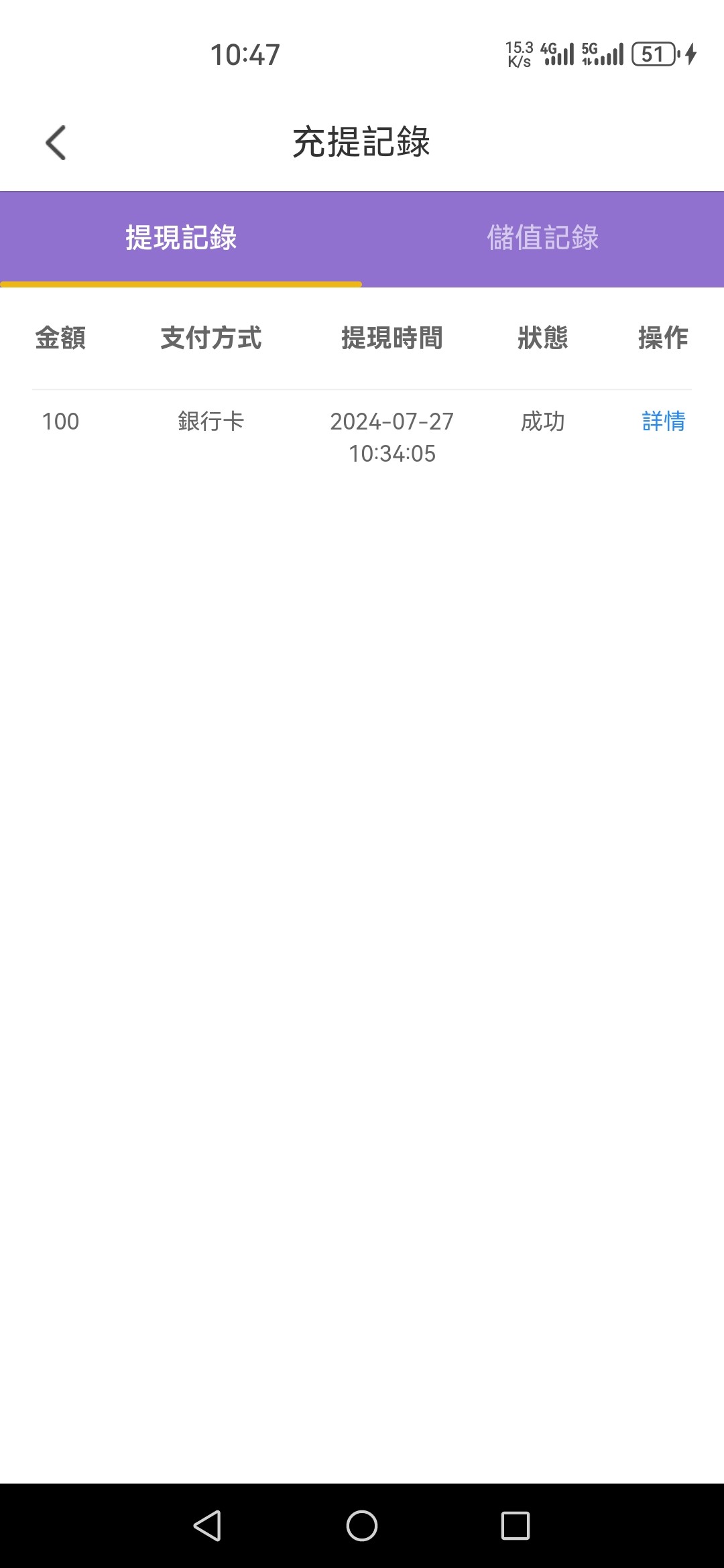Click the network speed indicator 15.3 K/s

pos(518,54)
